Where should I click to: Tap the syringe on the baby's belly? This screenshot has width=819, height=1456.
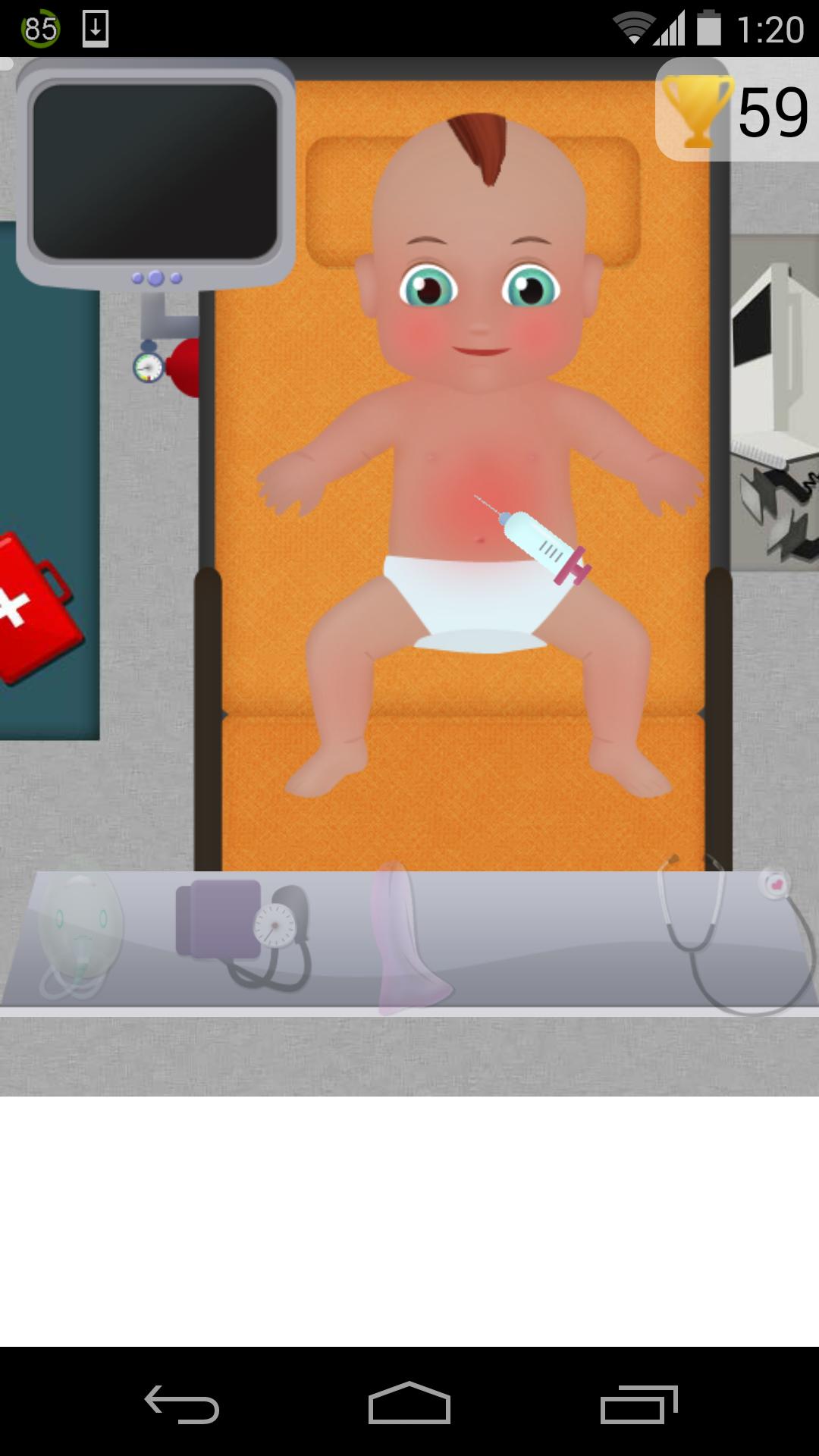[542, 543]
